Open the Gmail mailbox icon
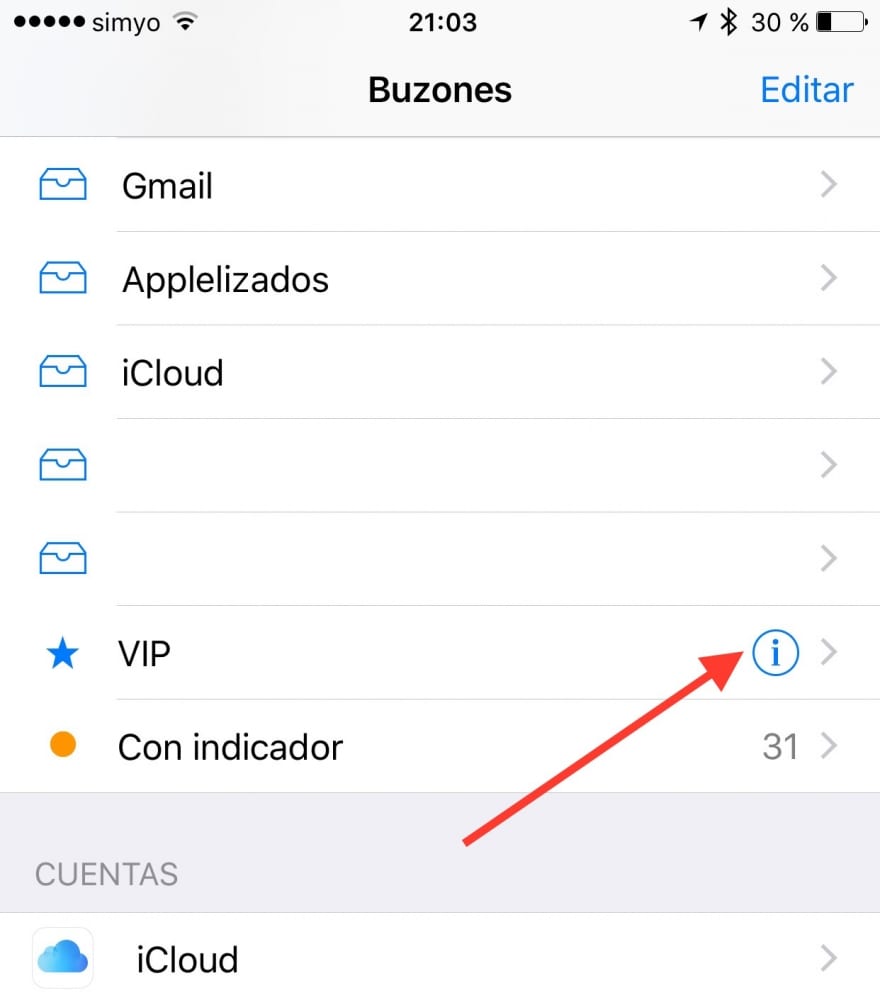 pyautogui.click(x=62, y=184)
